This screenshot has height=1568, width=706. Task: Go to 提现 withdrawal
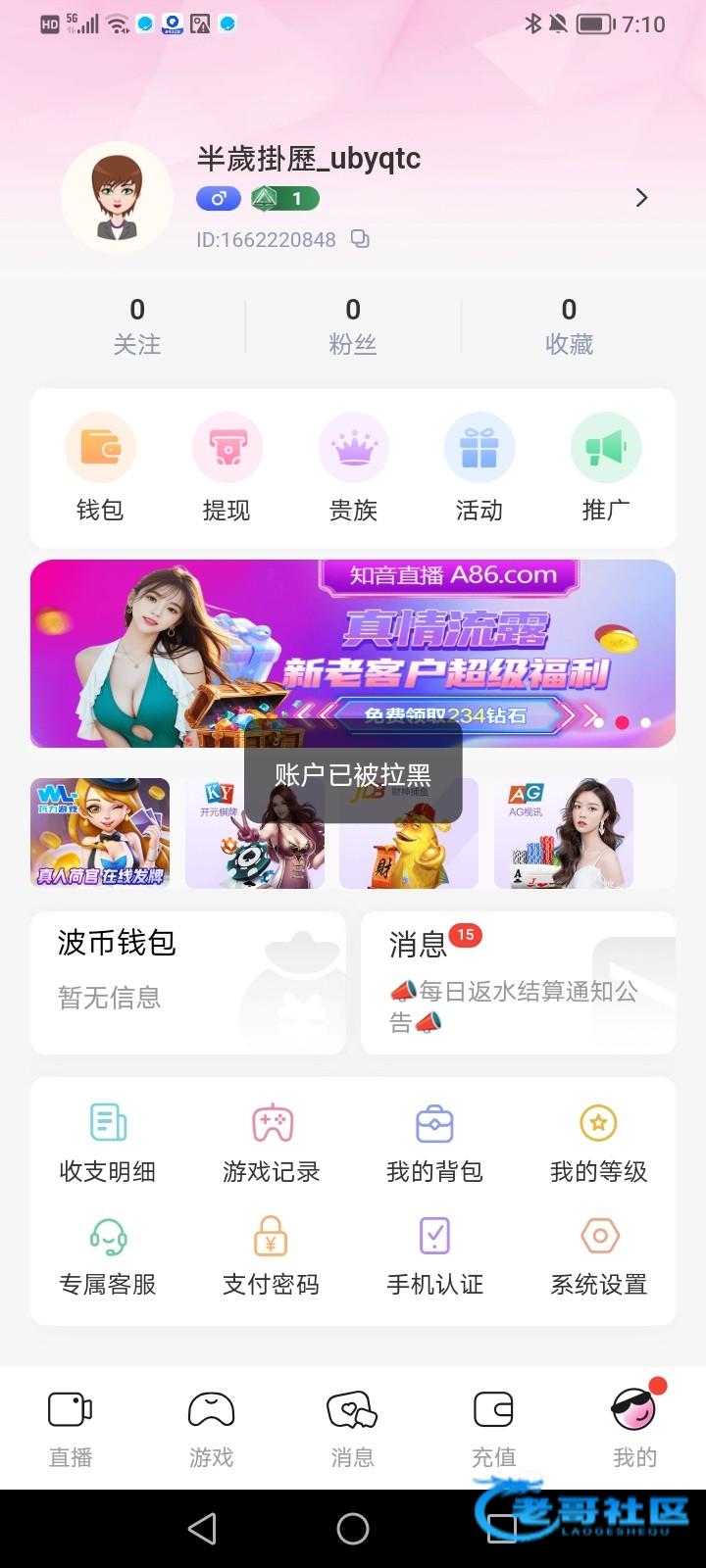pos(227,467)
